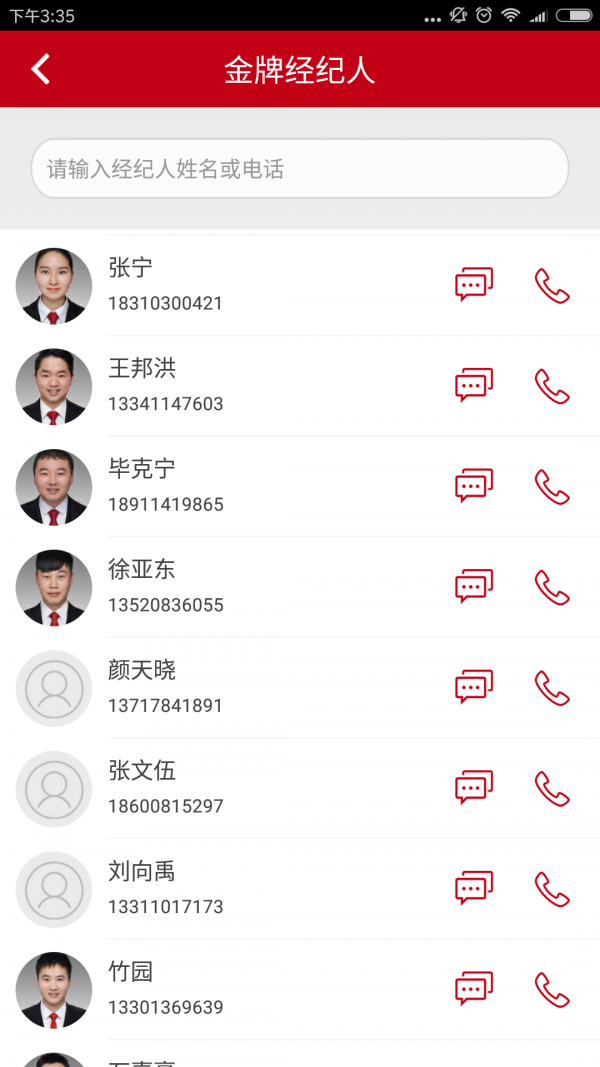The height and width of the screenshot is (1067, 600).
Task: Tap the phone icon for 徐亚东
Action: pos(552,587)
